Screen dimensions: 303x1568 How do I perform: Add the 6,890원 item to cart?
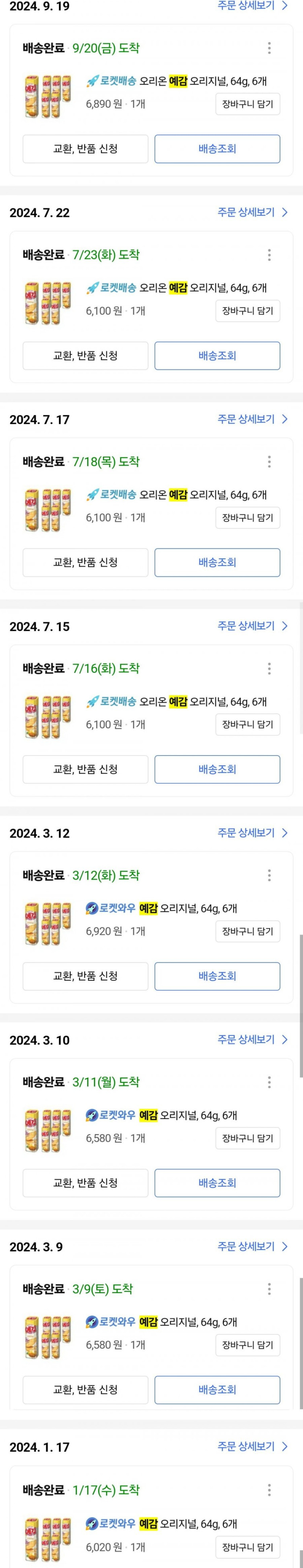coord(247,104)
